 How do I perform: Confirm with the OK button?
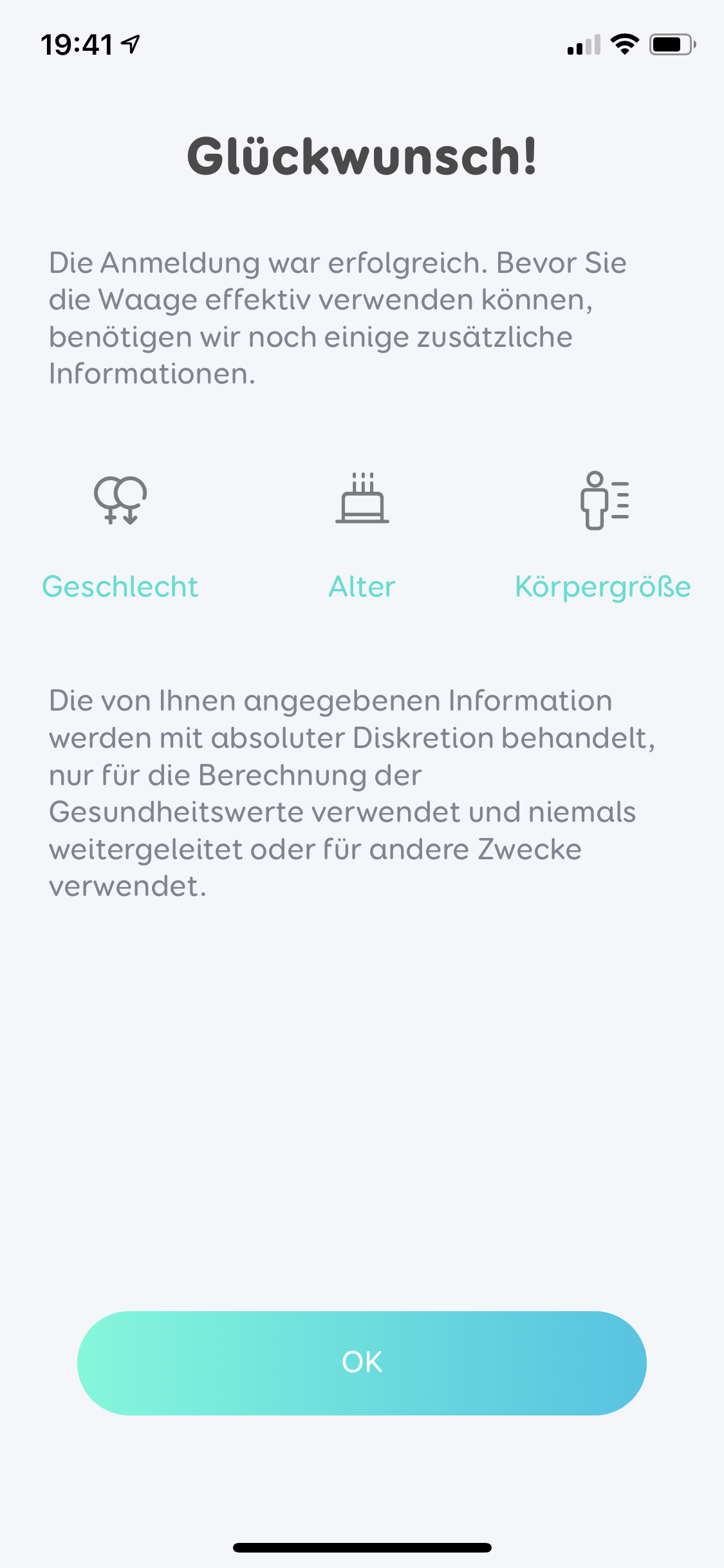tap(362, 1363)
